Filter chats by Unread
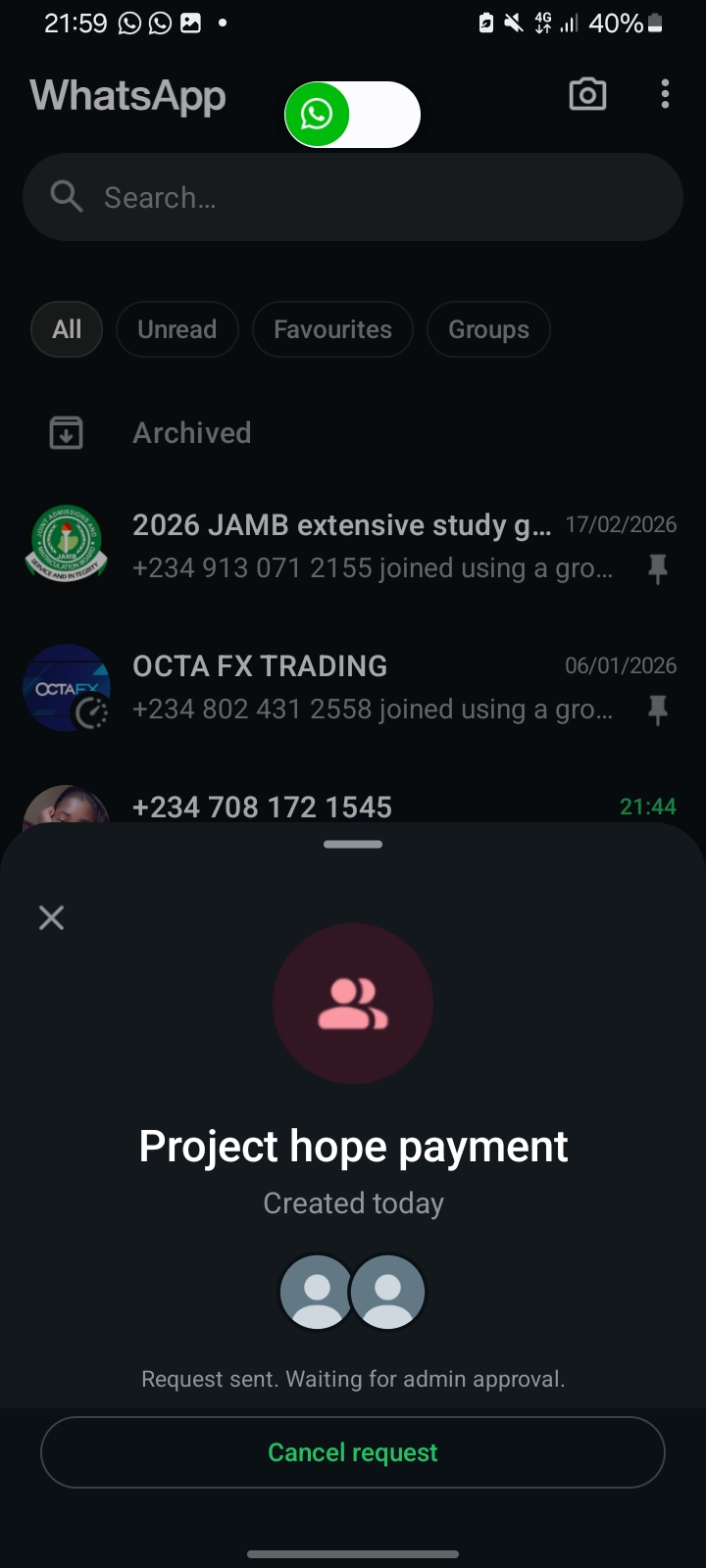This screenshot has height=1568, width=706. (x=176, y=329)
